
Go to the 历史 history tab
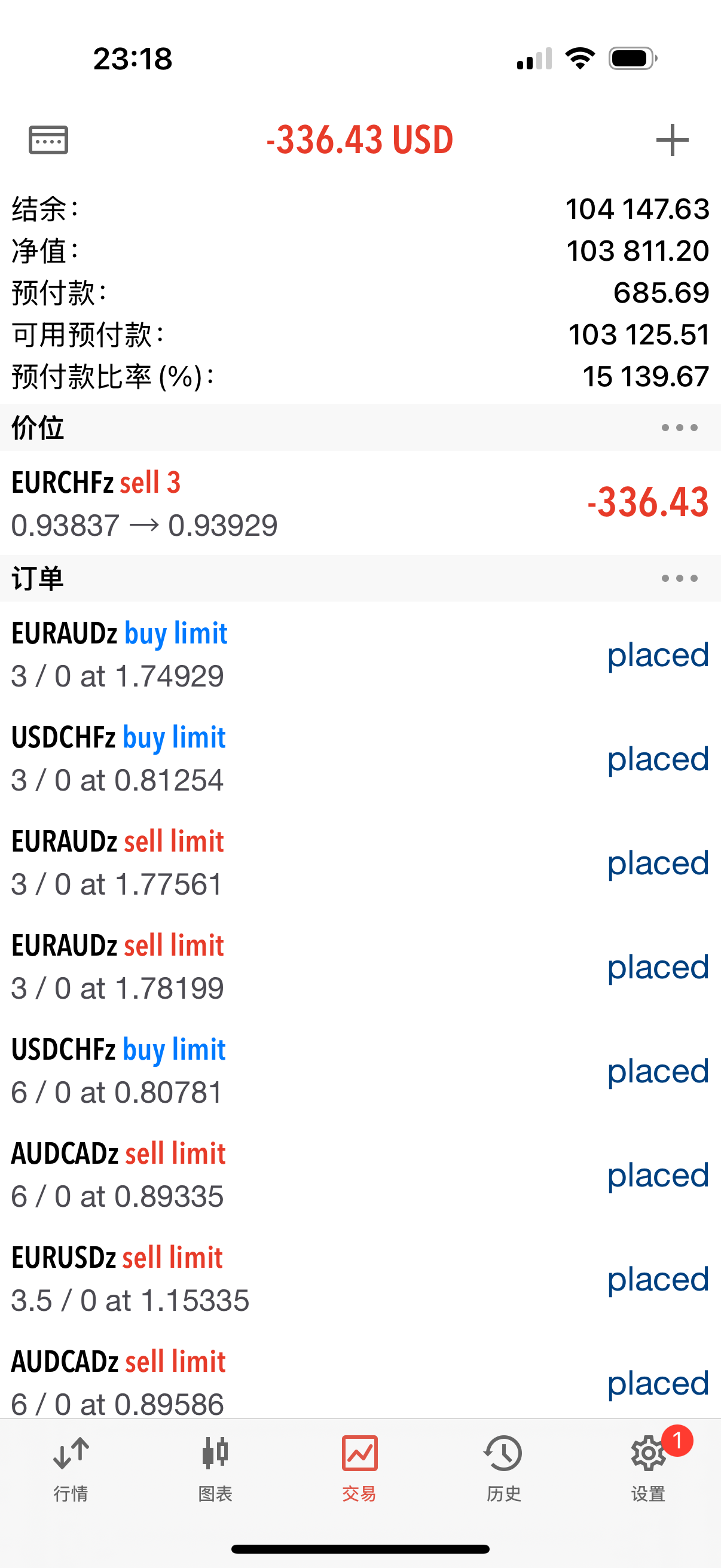(x=504, y=1468)
